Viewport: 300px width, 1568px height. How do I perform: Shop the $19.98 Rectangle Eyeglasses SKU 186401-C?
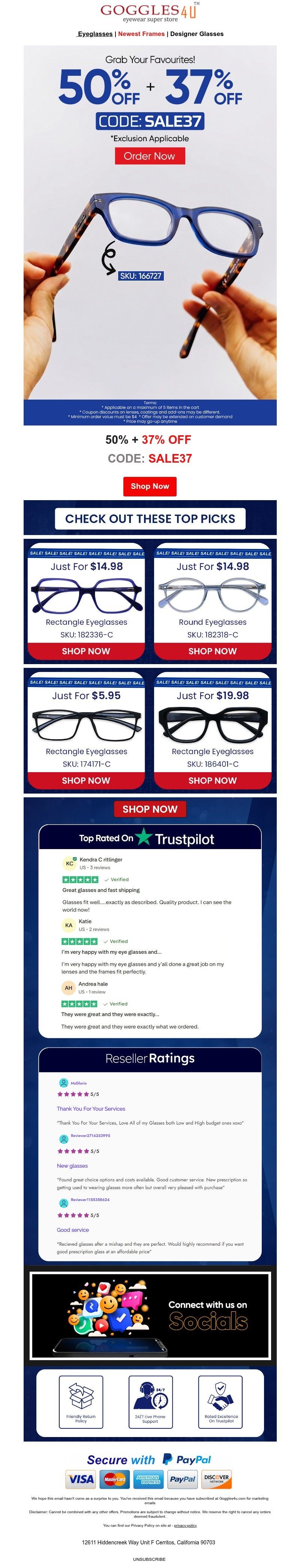(x=212, y=780)
